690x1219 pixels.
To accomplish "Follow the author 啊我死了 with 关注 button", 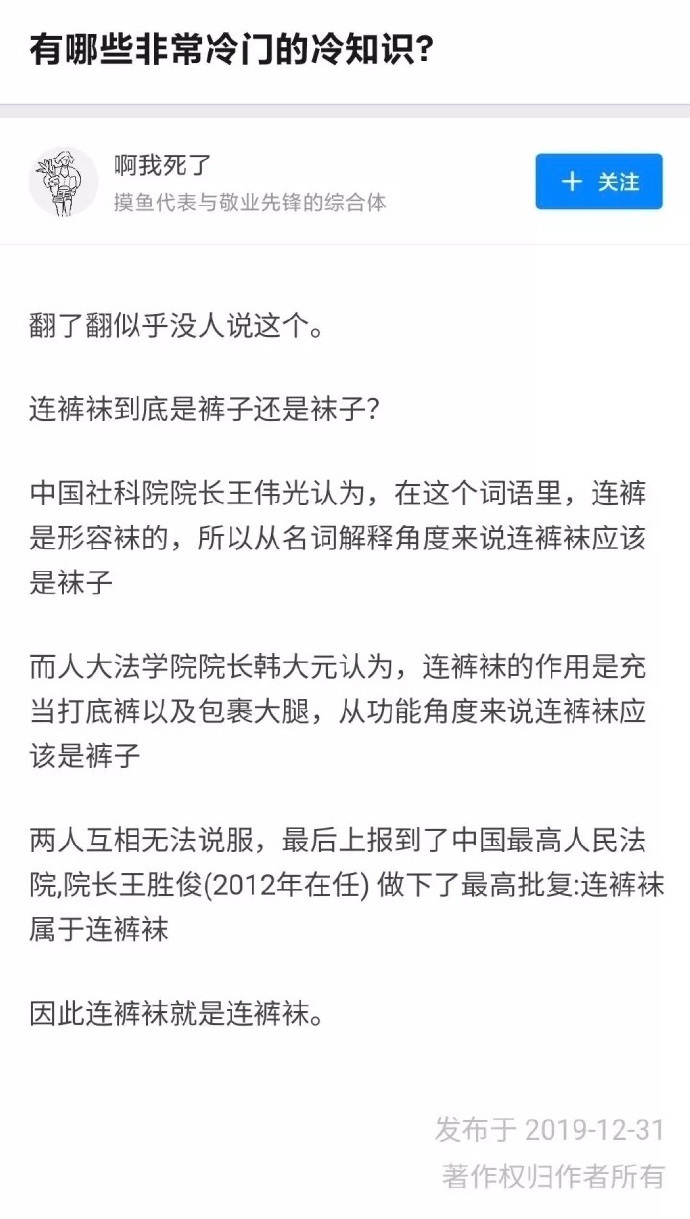I will pos(598,181).
